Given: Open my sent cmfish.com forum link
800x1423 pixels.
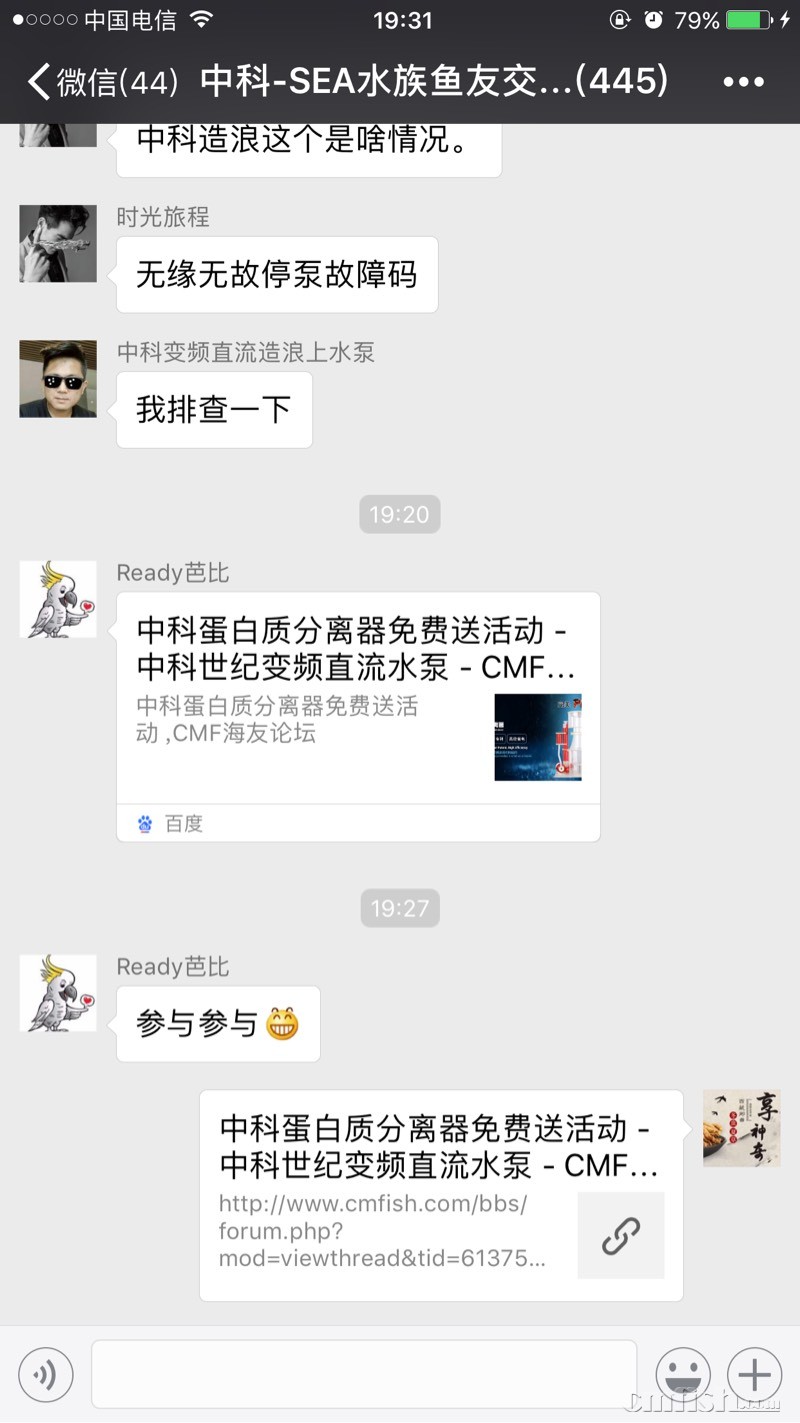Looking at the screenshot, I should tap(440, 1195).
